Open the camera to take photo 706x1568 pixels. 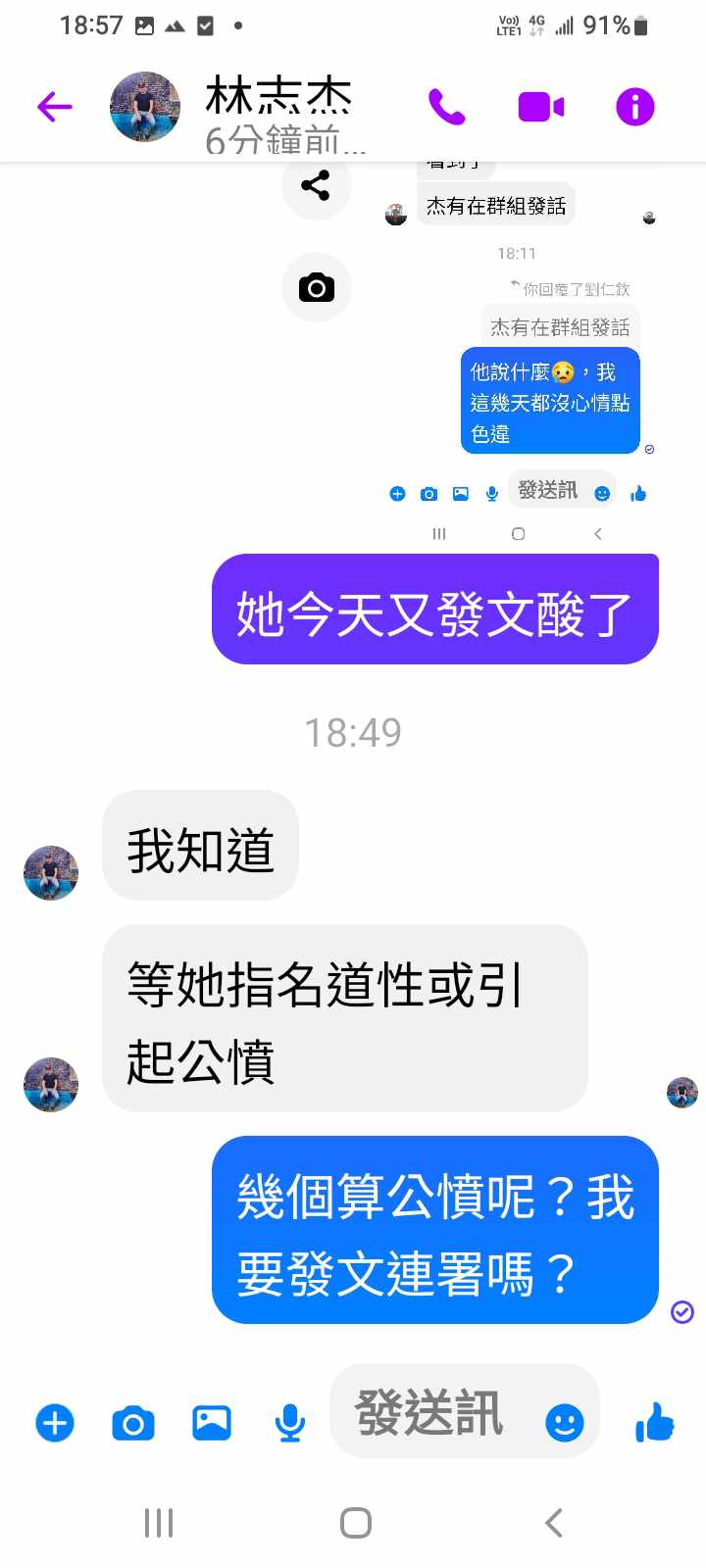[133, 1422]
